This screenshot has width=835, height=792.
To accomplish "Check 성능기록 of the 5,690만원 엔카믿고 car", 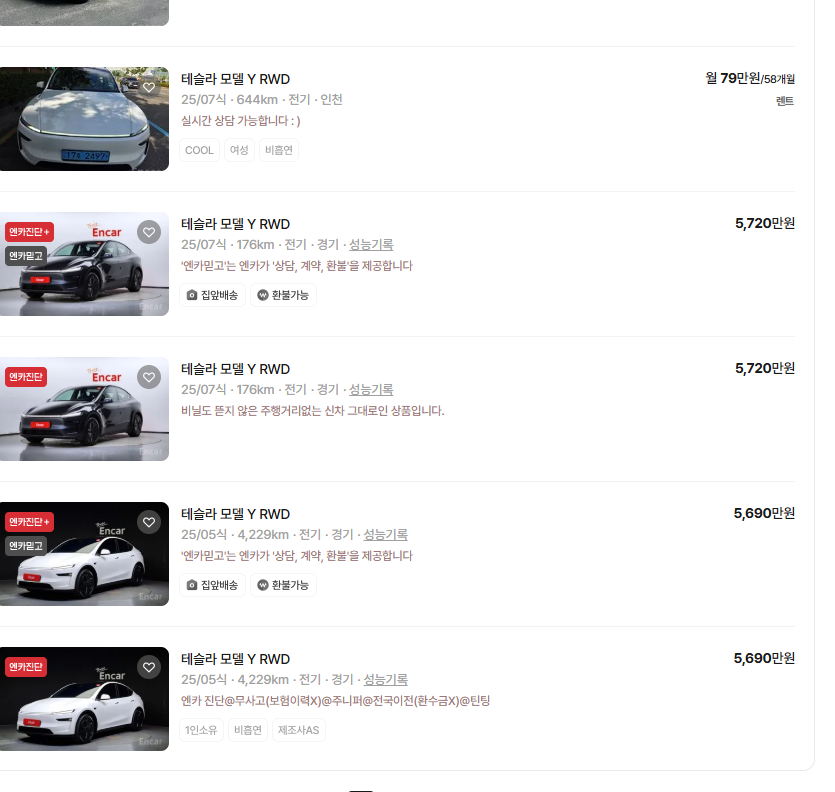I will point(385,535).
